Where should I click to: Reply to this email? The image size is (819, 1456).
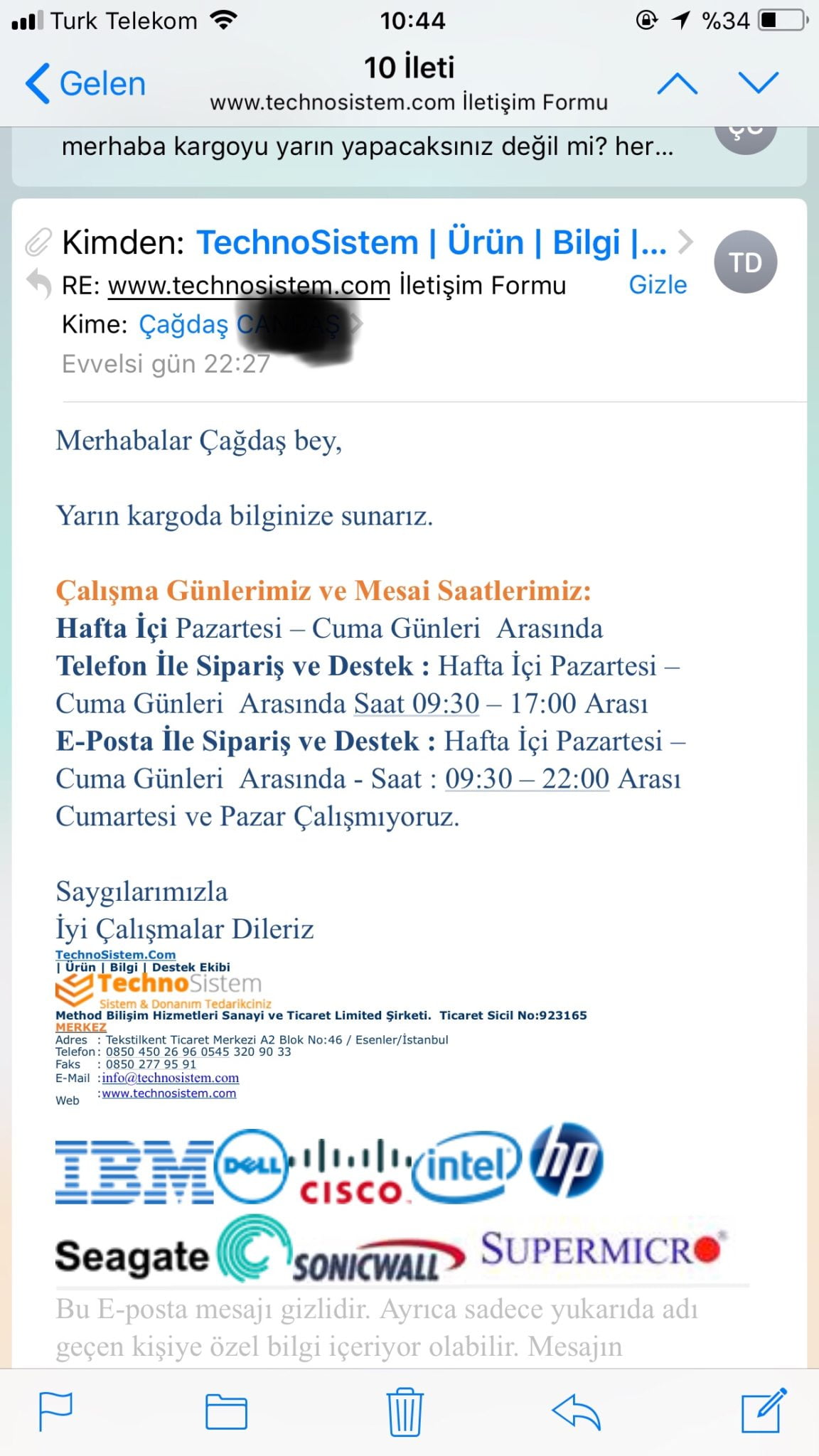[576, 1411]
